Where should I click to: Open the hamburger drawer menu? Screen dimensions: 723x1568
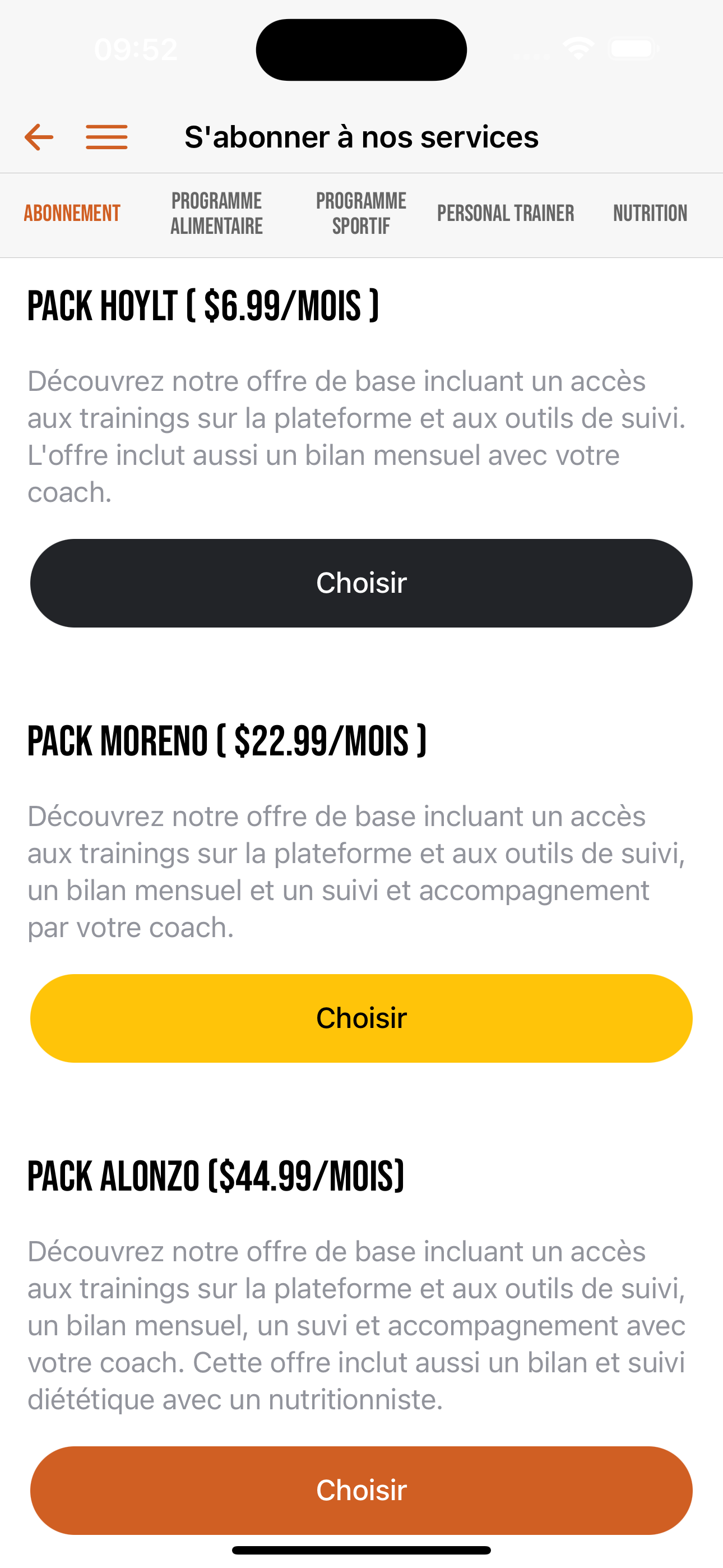tap(106, 137)
